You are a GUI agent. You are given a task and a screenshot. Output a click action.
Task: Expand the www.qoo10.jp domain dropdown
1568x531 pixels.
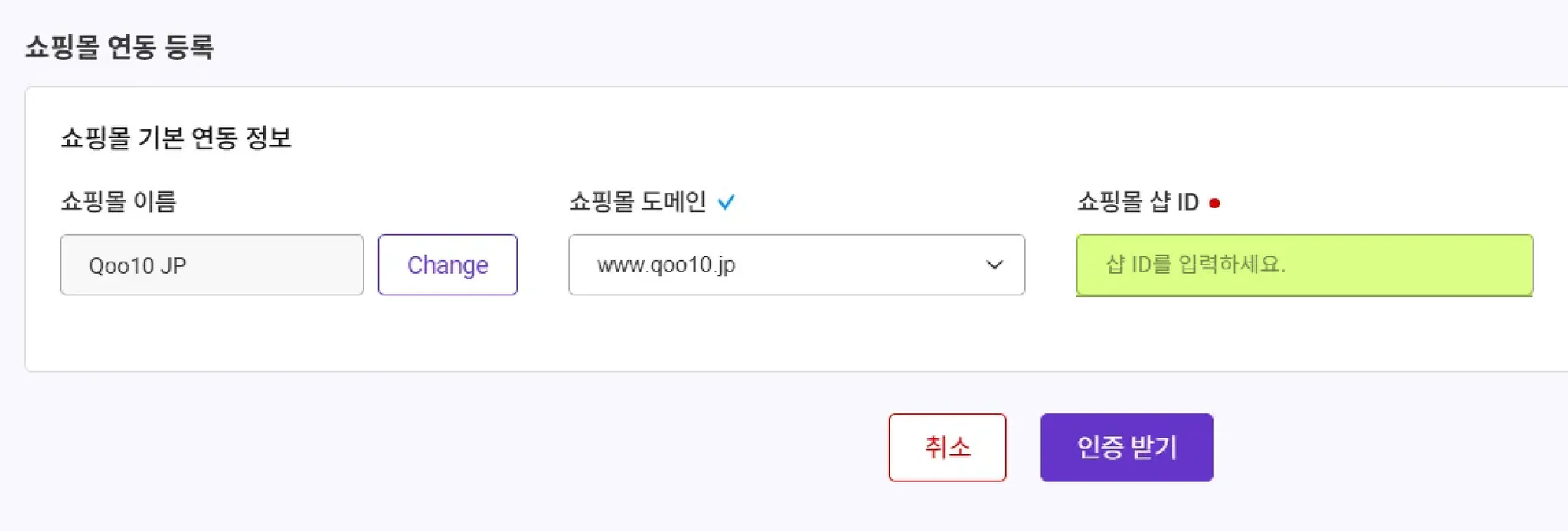(x=796, y=265)
